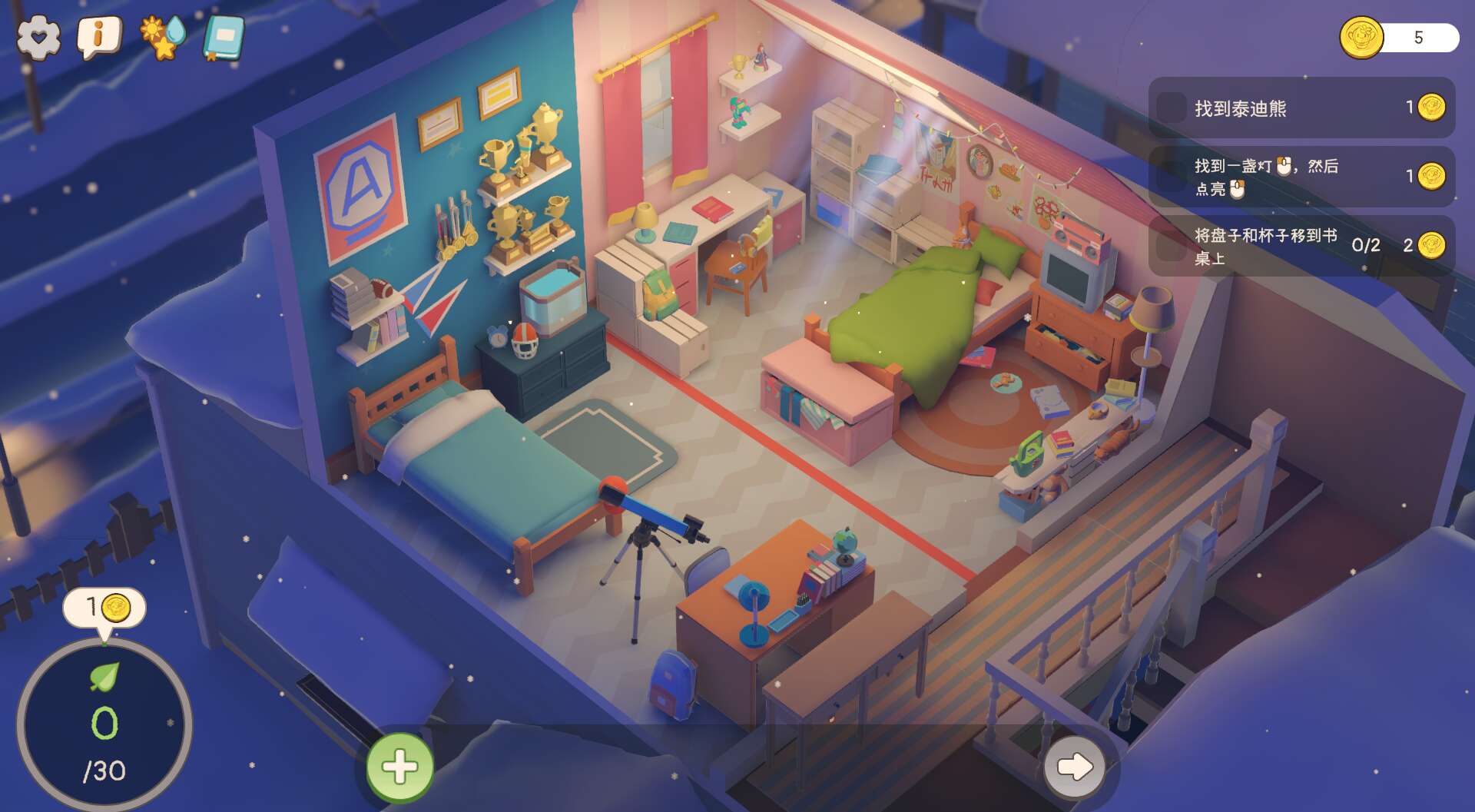Select the 将盘子和杯子移到书桌上 task
This screenshot has height=812, width=1475.
[x=1301, y=246]
